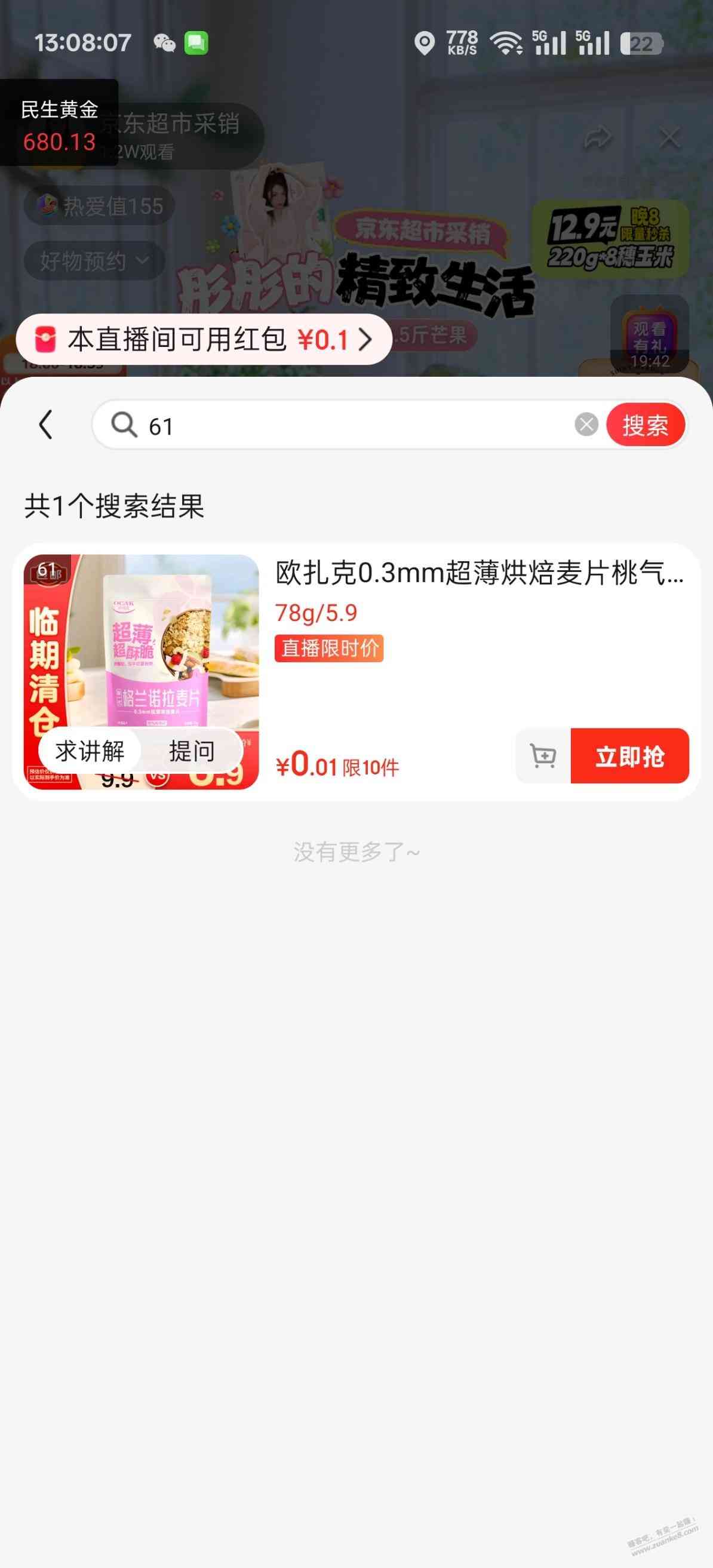Open the 热爱值155 badge
Viewport: 713px width, 1568px height.
click(99, 206)
